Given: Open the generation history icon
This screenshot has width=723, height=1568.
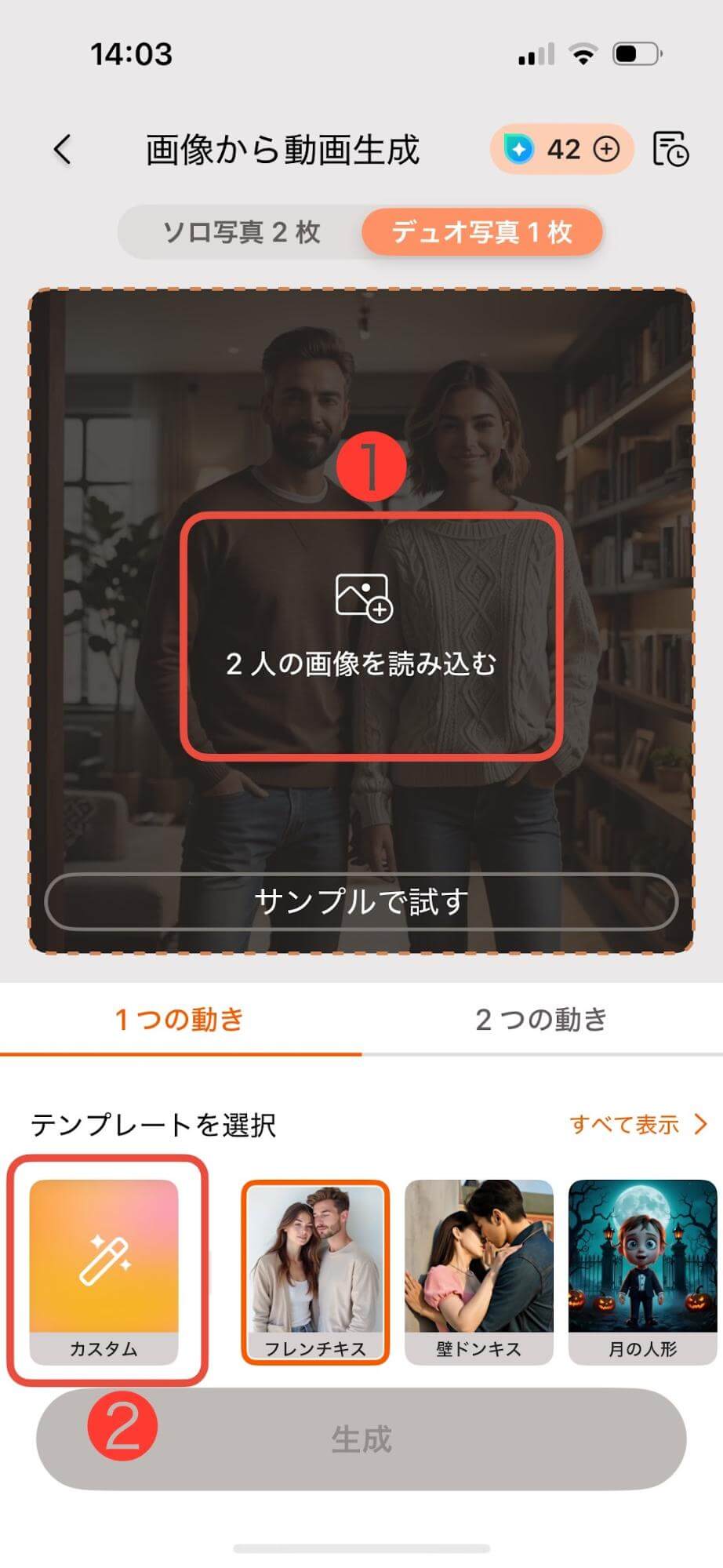Looking at the screenshot, I should click(x=670, y=149).
